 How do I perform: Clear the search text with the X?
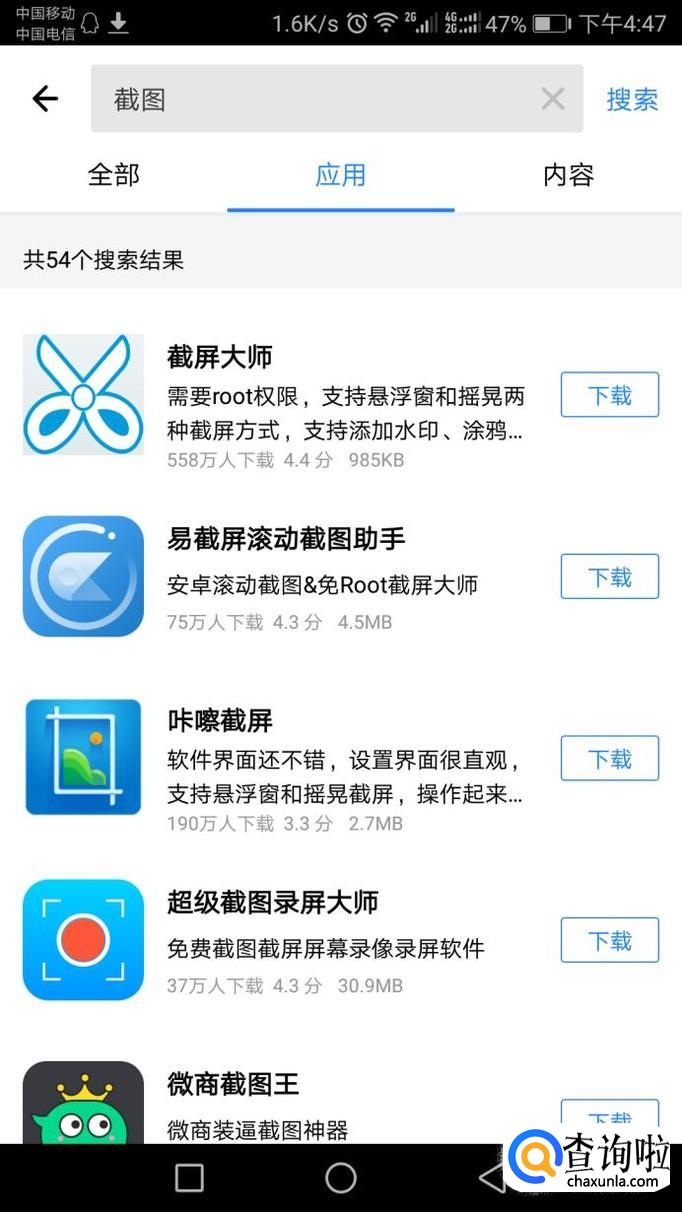point(553,99)
